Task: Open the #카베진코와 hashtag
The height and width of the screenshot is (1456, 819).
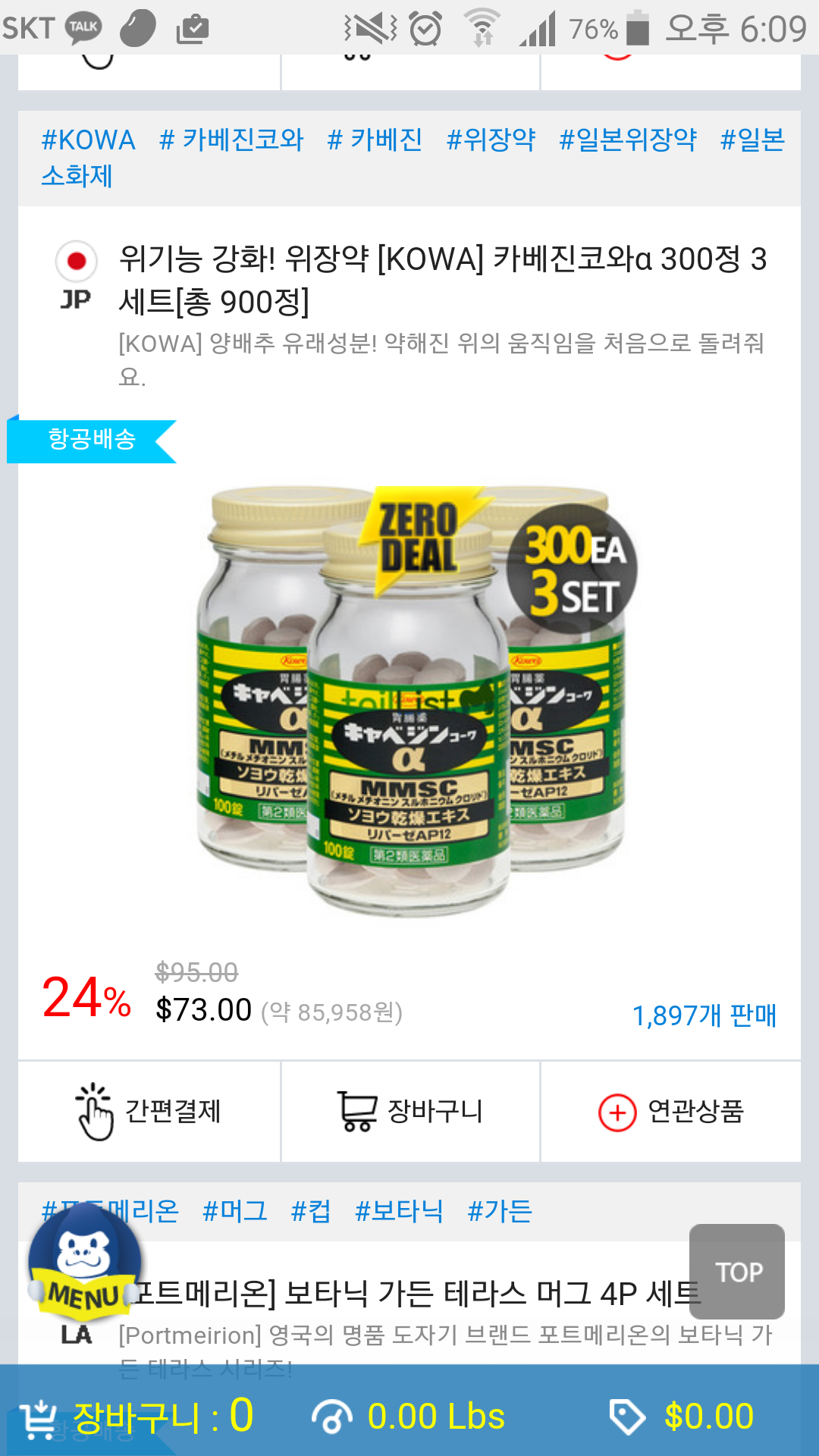Action: coord(231,140)
